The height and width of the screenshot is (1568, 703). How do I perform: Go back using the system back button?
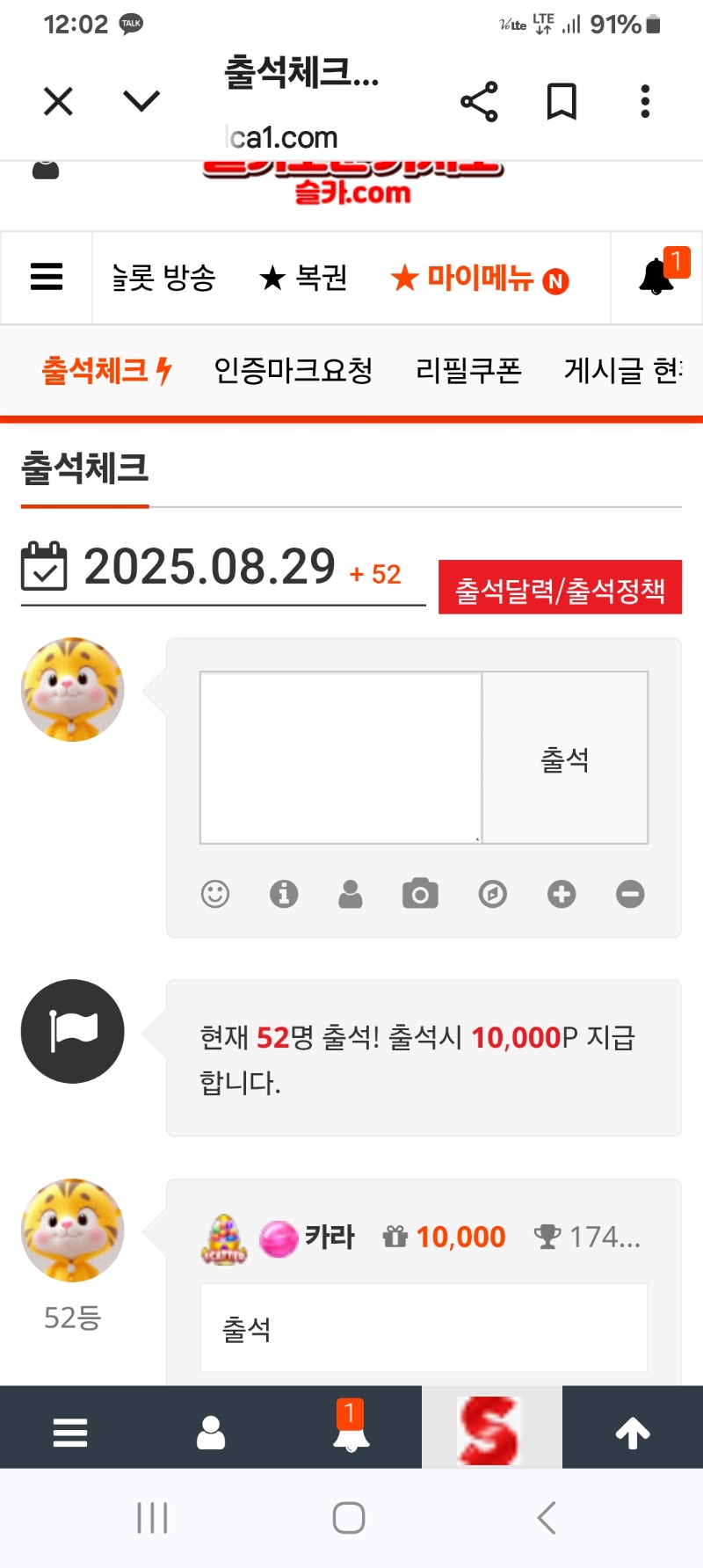click(x=547, y=1518)
